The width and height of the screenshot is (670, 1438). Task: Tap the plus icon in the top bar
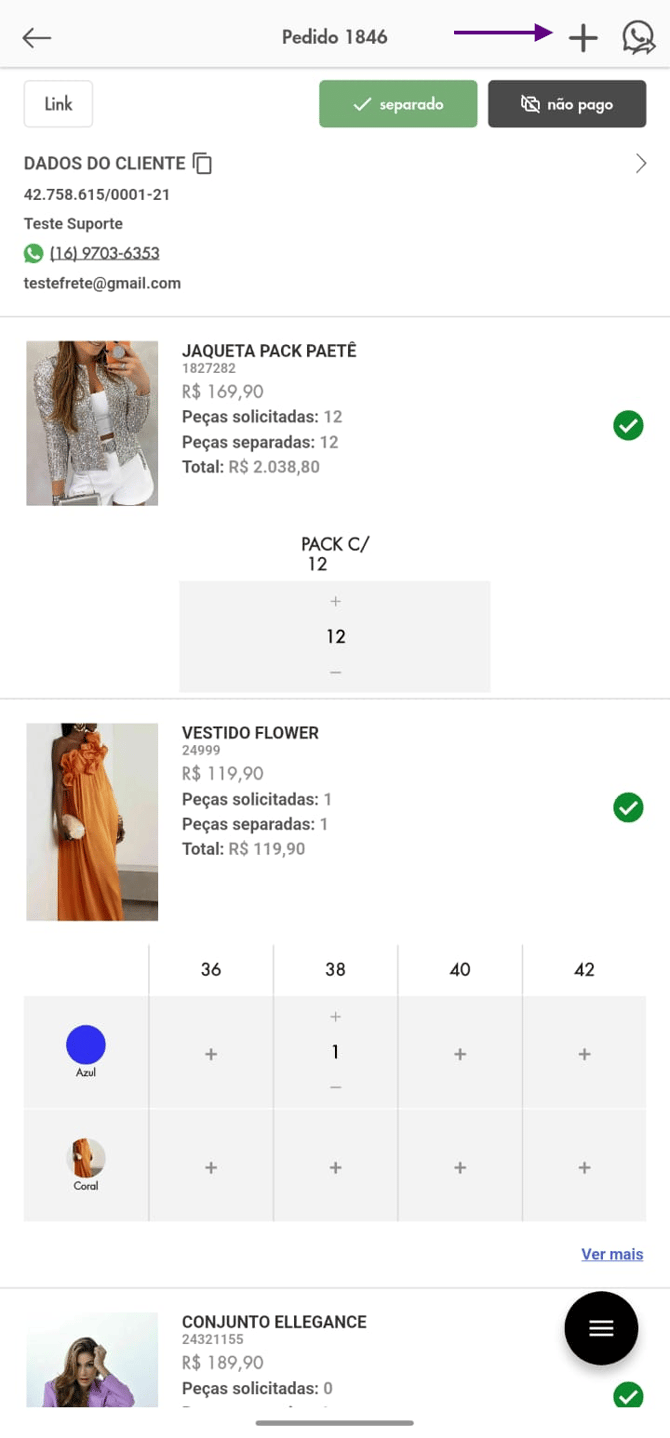(x=582, y=38)
